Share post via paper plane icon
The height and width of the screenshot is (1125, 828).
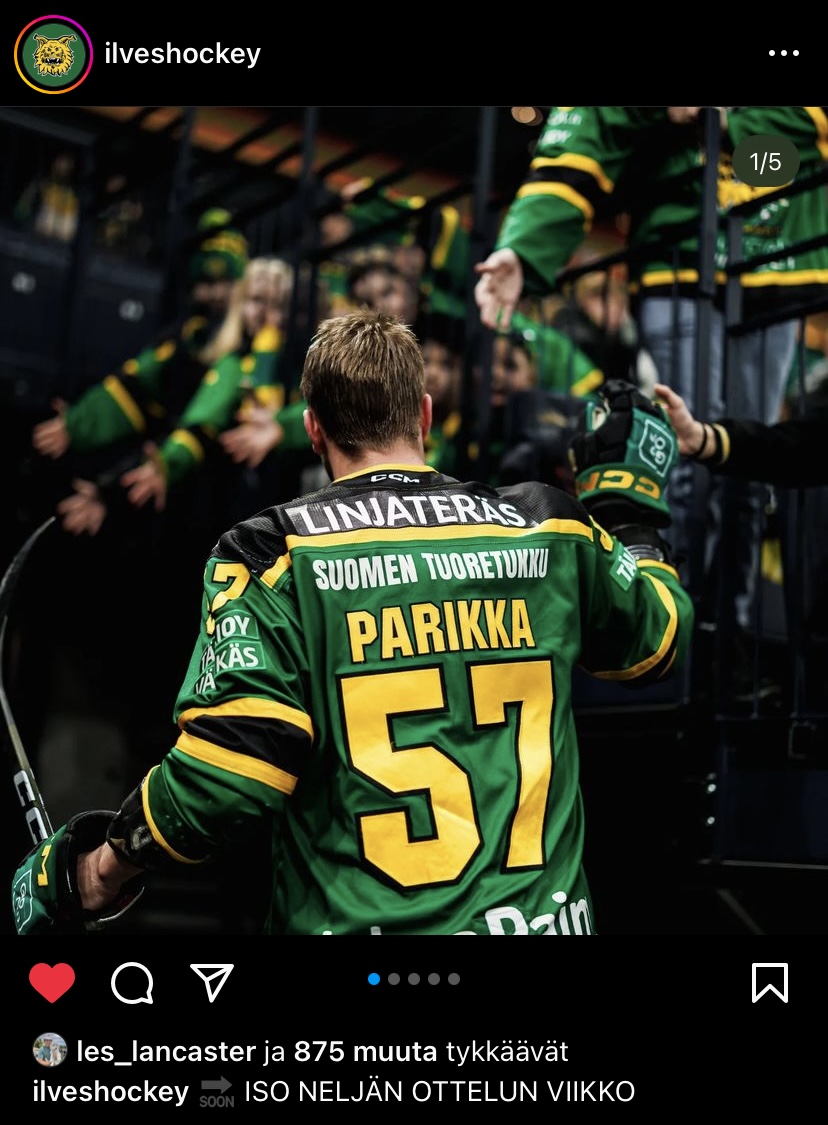[211, 983]
